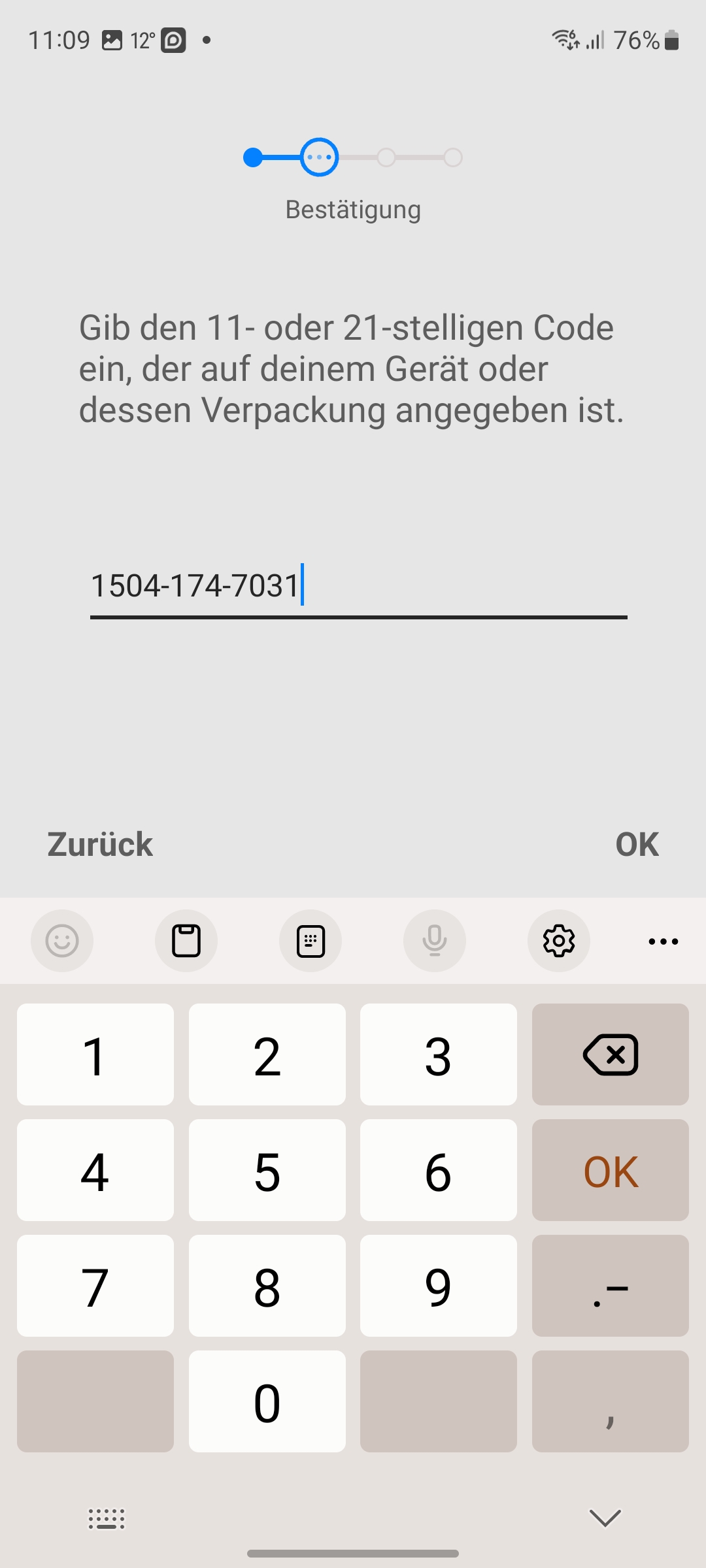Open keyboard settings gear
The width and height of the screenshot is (706, 1568).
pyautogui.click(x=559, y=941)
